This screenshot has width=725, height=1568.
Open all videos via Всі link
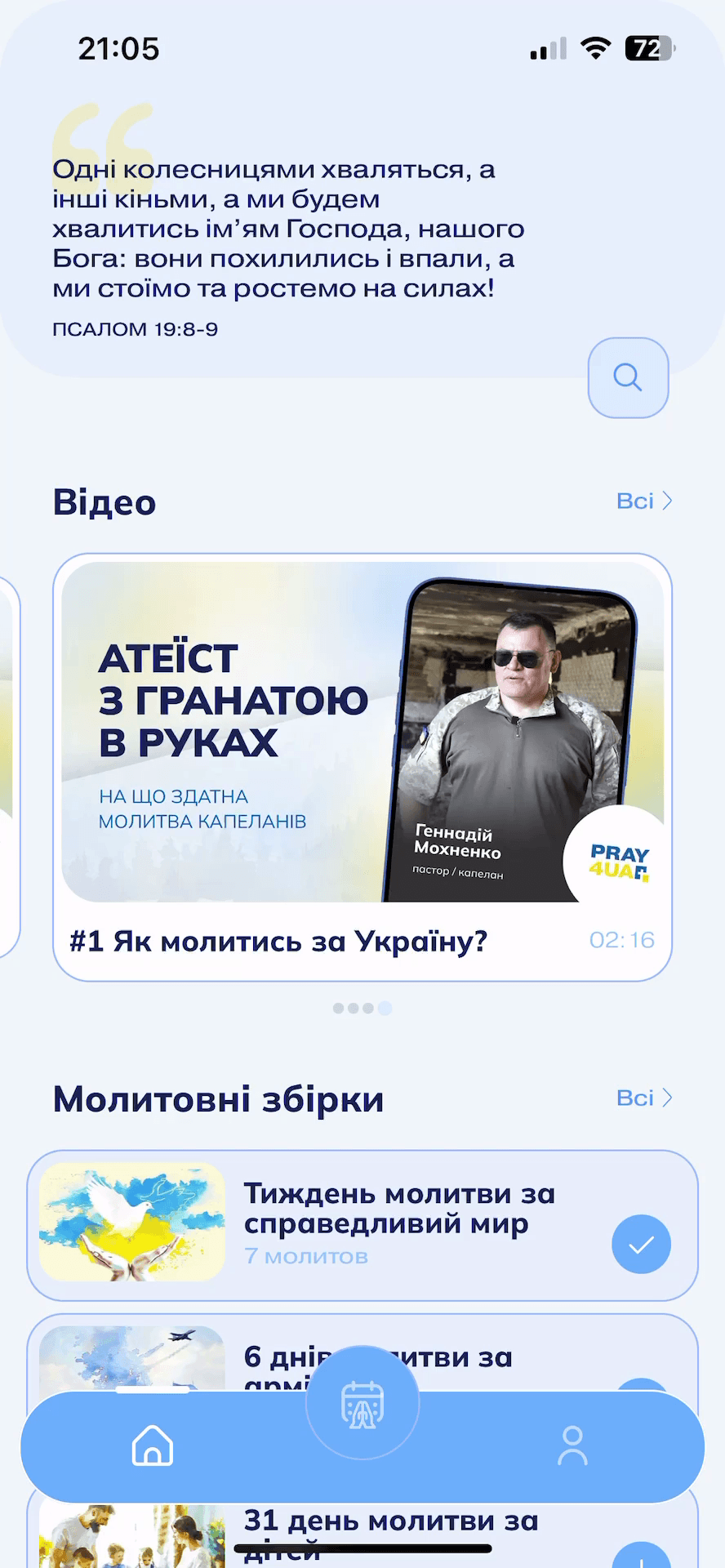(x=644, y=501)
